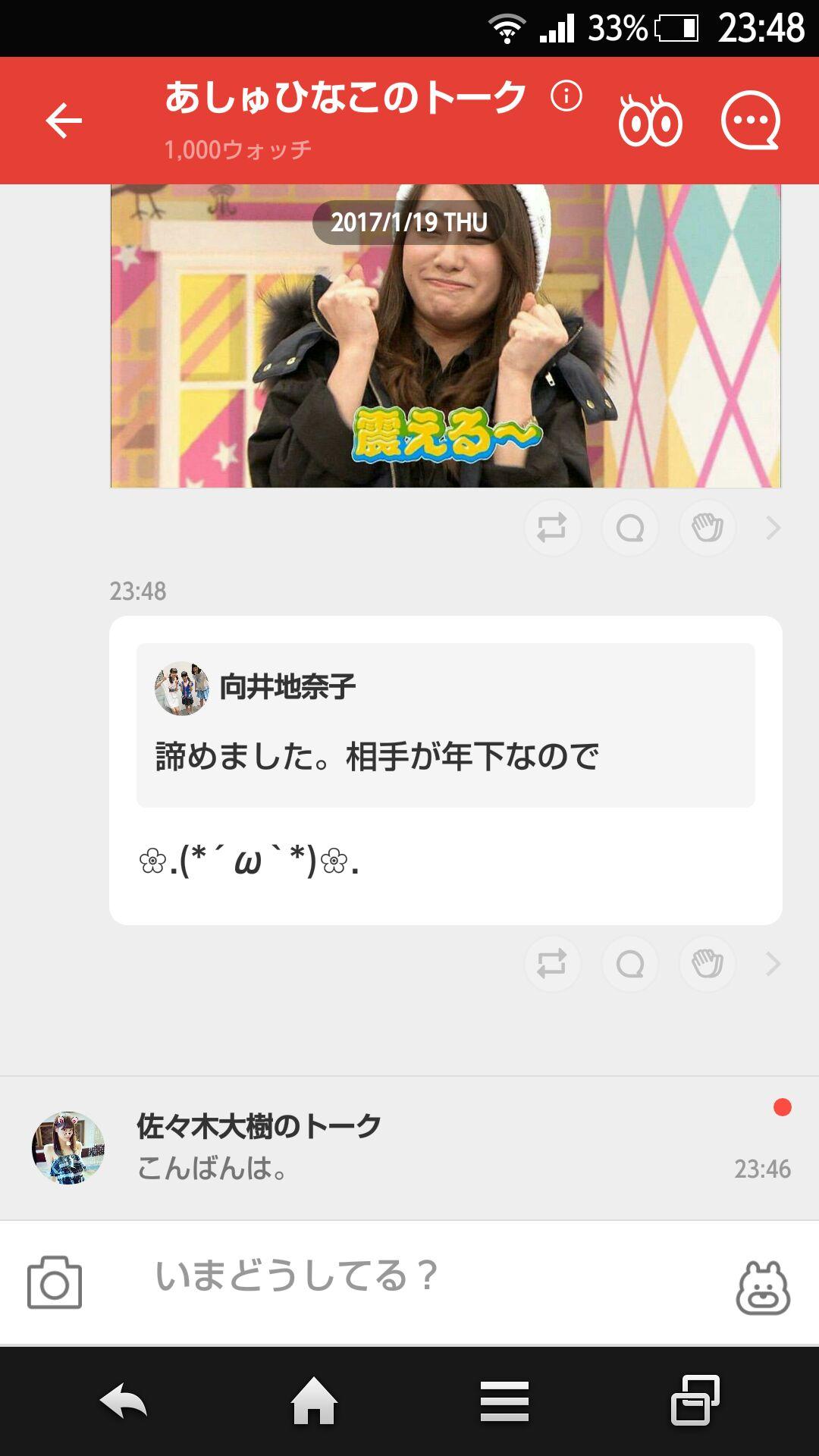Expand chevron next to the photo post actions
This screenshot has width=819, height=1456.
[x=773, y=528]
